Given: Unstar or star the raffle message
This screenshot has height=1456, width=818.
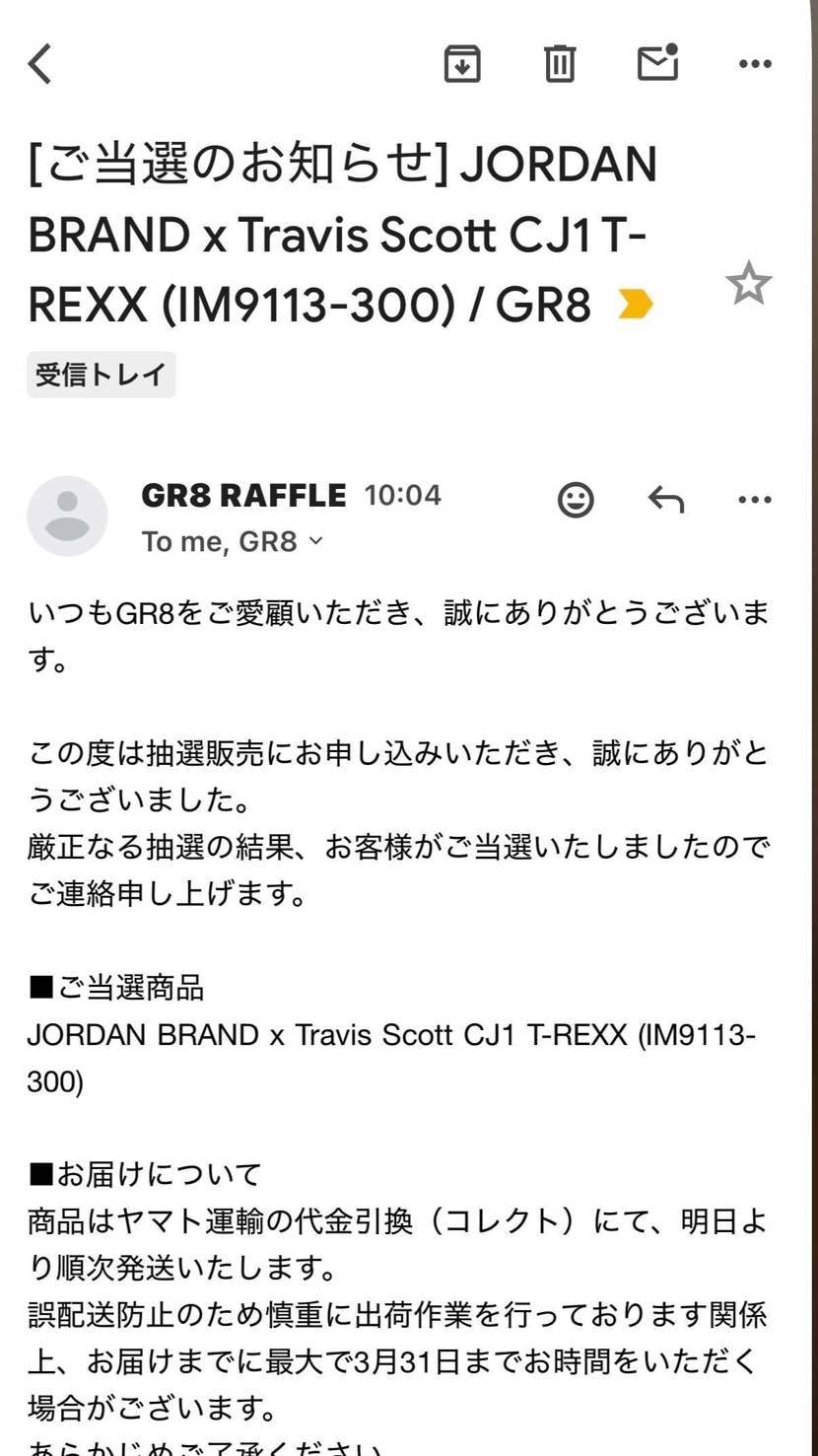Looking at the screenshot, I should pos(749,284).
